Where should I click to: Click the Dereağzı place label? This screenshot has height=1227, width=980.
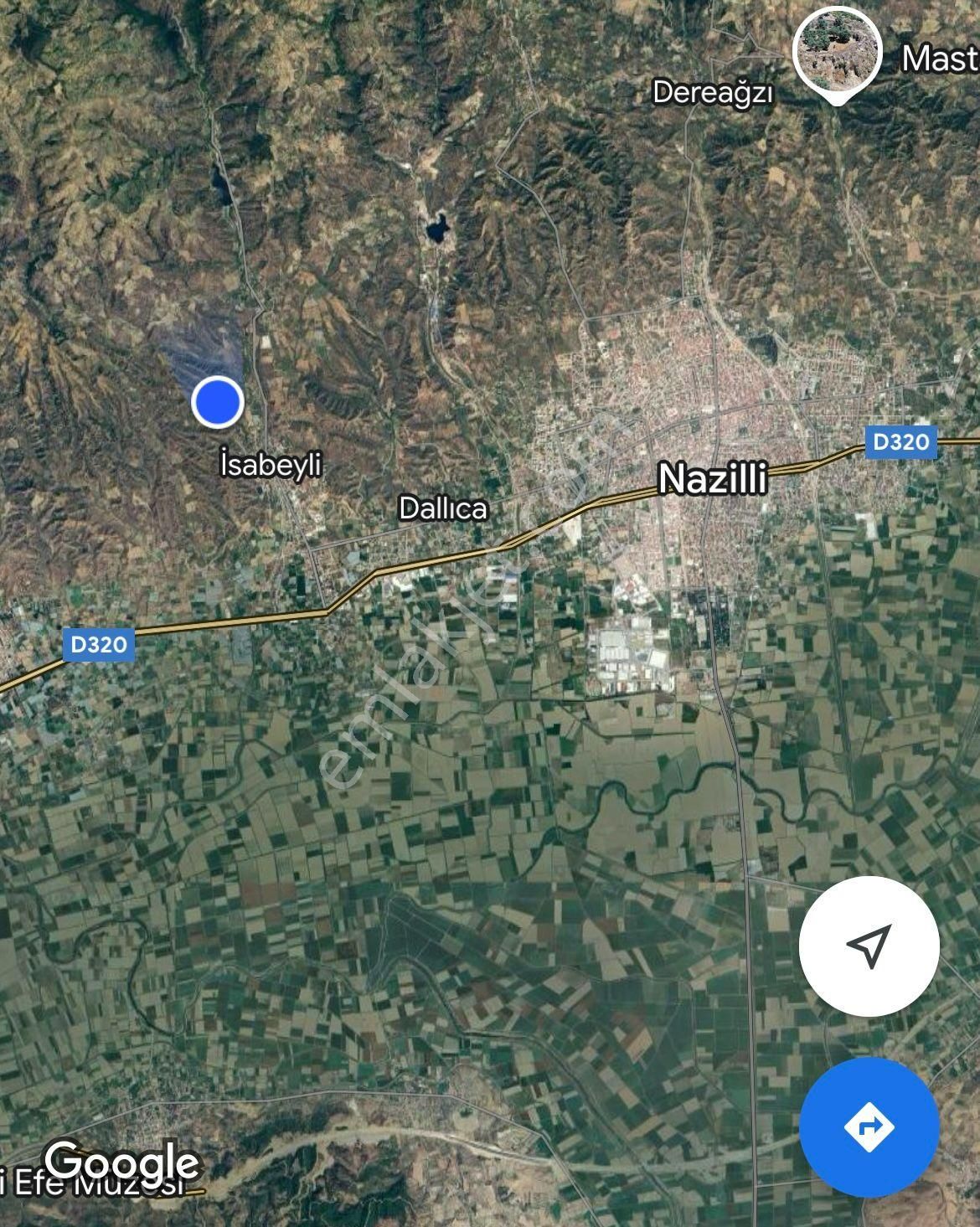(x=714, y=94)
